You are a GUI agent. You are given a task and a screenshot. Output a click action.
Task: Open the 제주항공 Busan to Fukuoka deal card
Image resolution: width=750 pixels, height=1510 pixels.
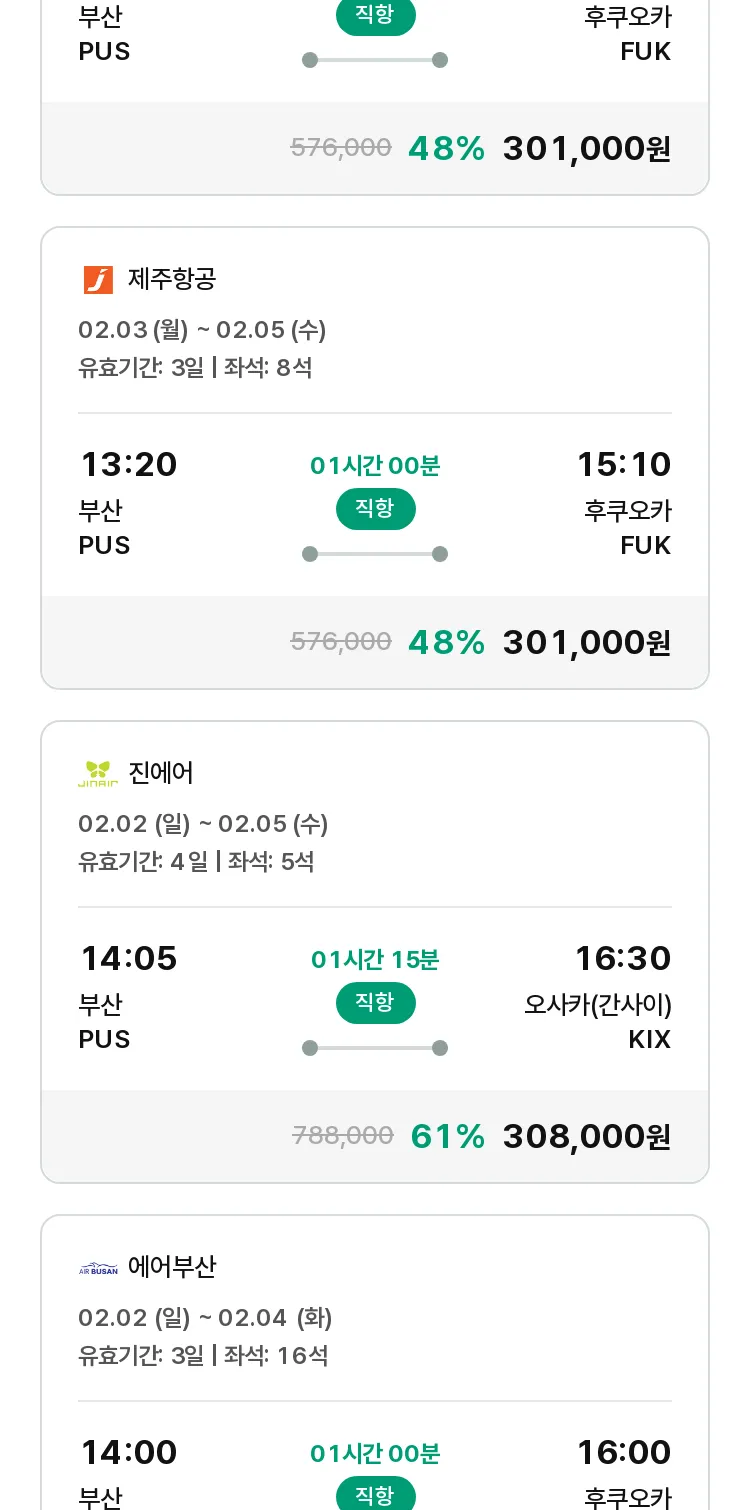(x=375, y=458)
